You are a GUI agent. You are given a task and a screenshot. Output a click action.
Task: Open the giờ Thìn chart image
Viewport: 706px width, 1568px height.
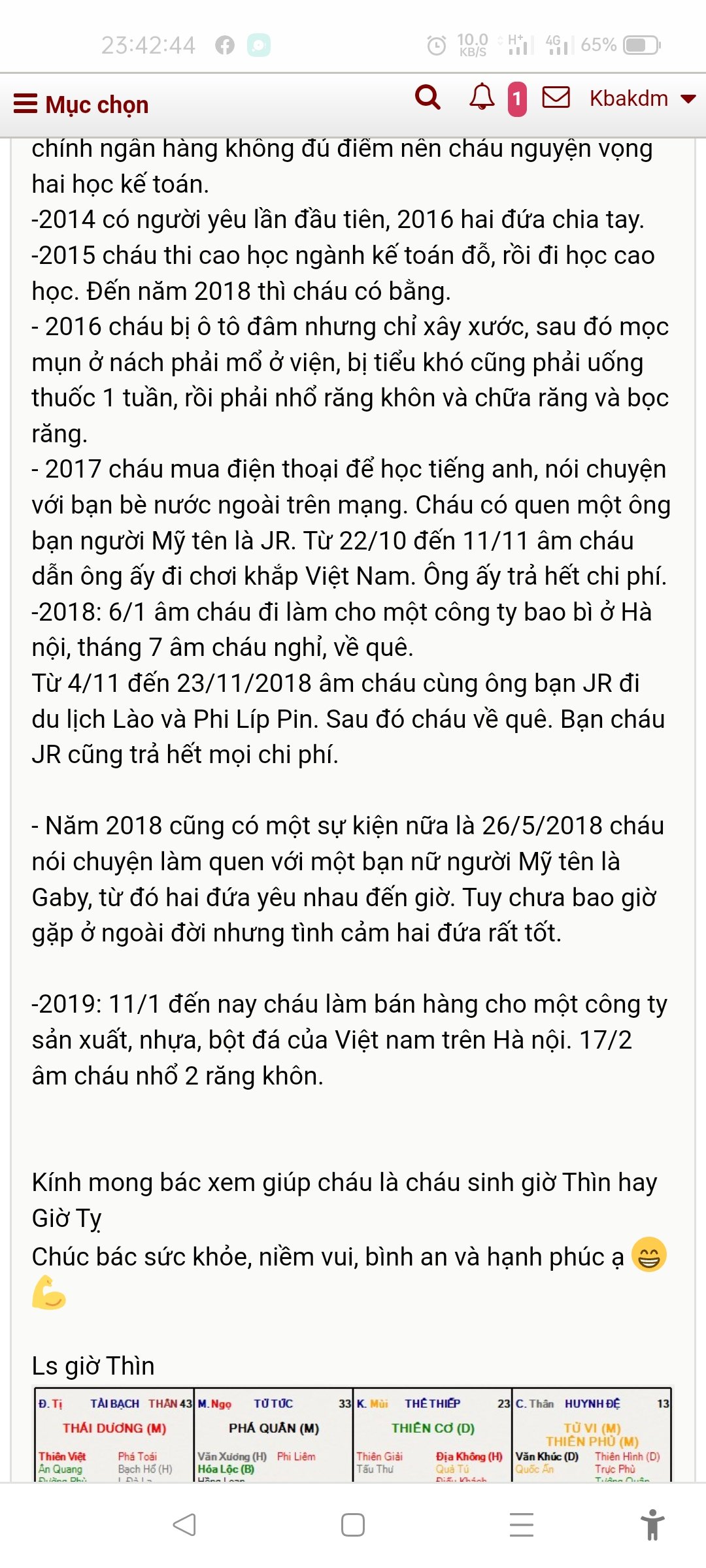click(353, 1434)
